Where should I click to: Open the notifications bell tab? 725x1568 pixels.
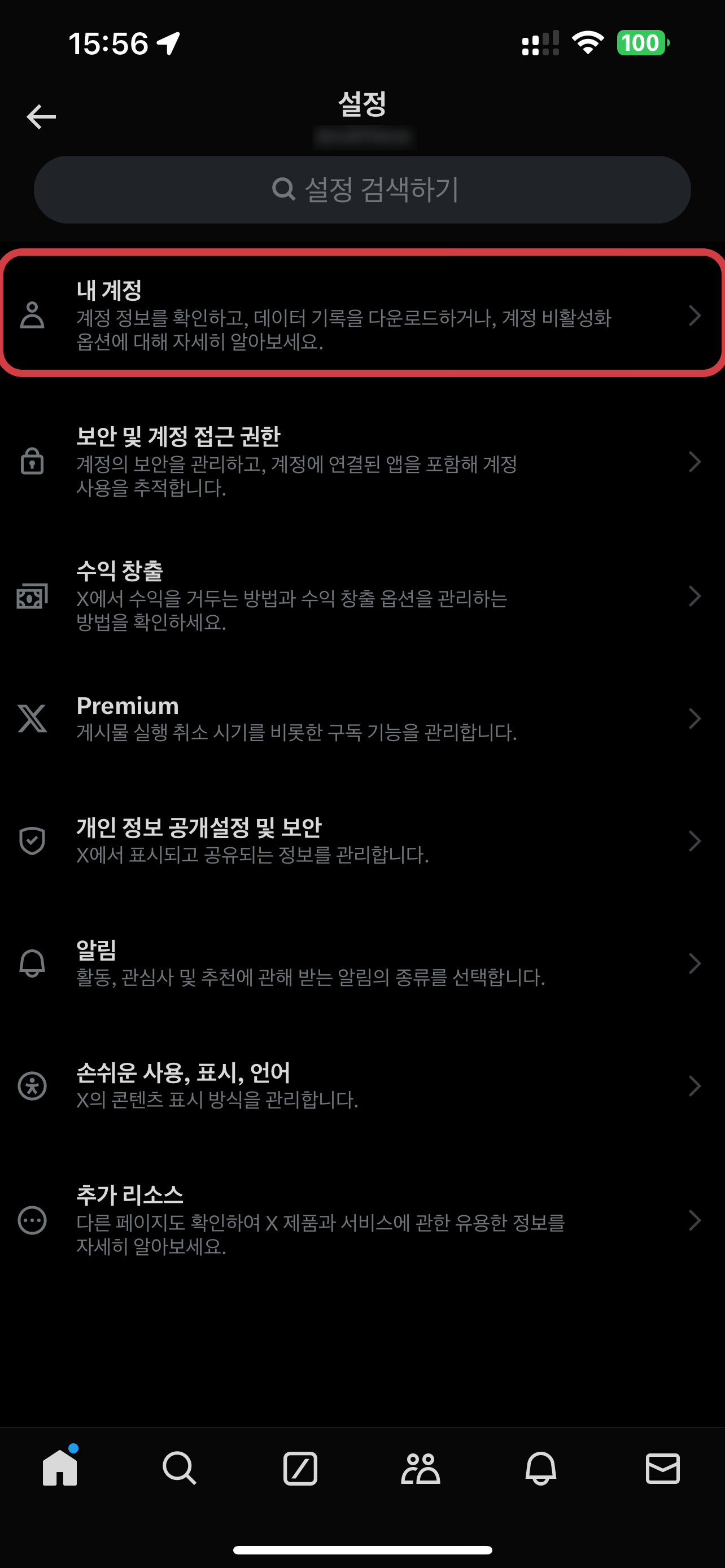(540, 1468)
